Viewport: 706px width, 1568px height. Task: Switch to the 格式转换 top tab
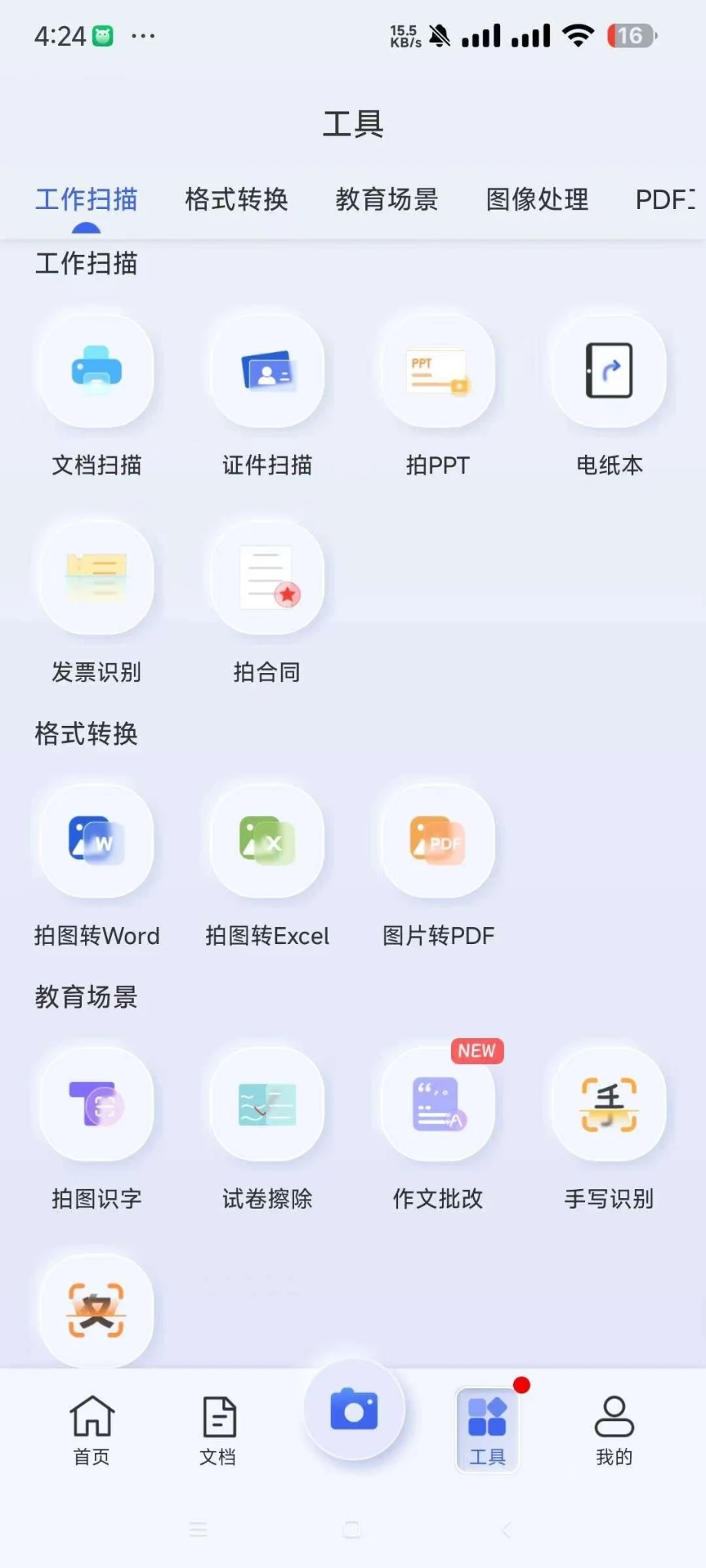[236, 199]
